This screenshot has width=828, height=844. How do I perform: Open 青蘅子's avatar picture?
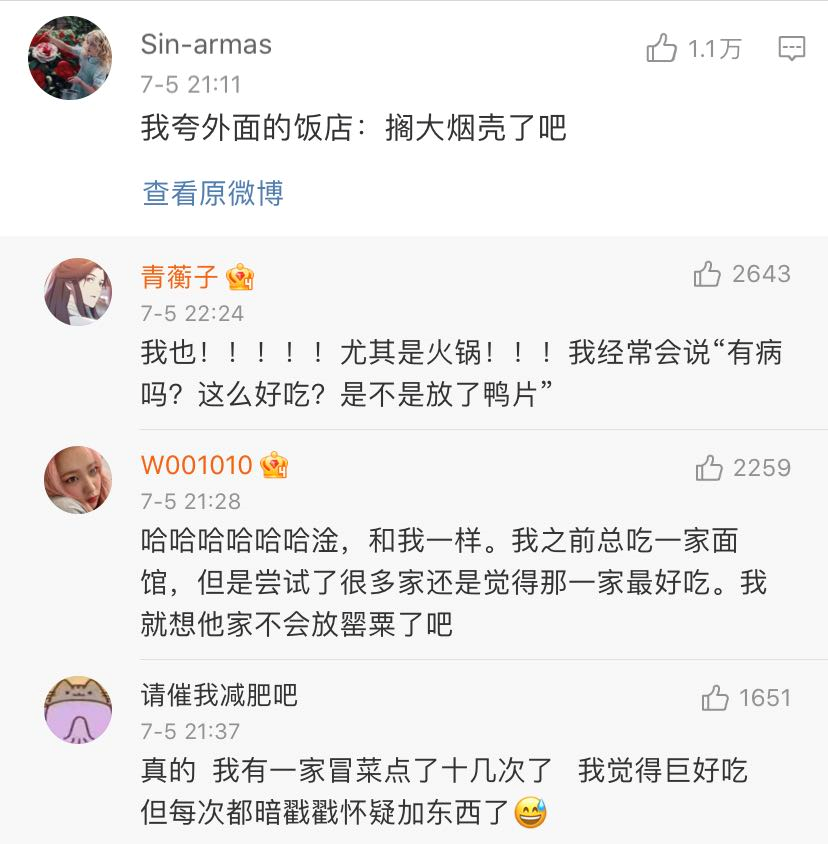[78, 291]
